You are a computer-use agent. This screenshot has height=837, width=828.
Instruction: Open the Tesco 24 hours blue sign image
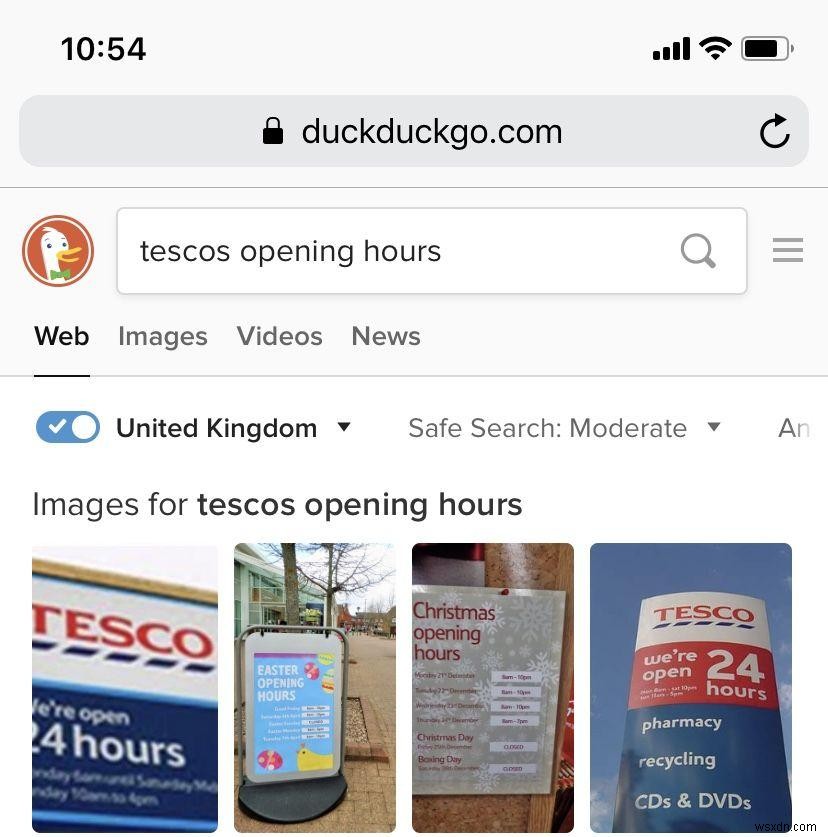pos(125,687)
